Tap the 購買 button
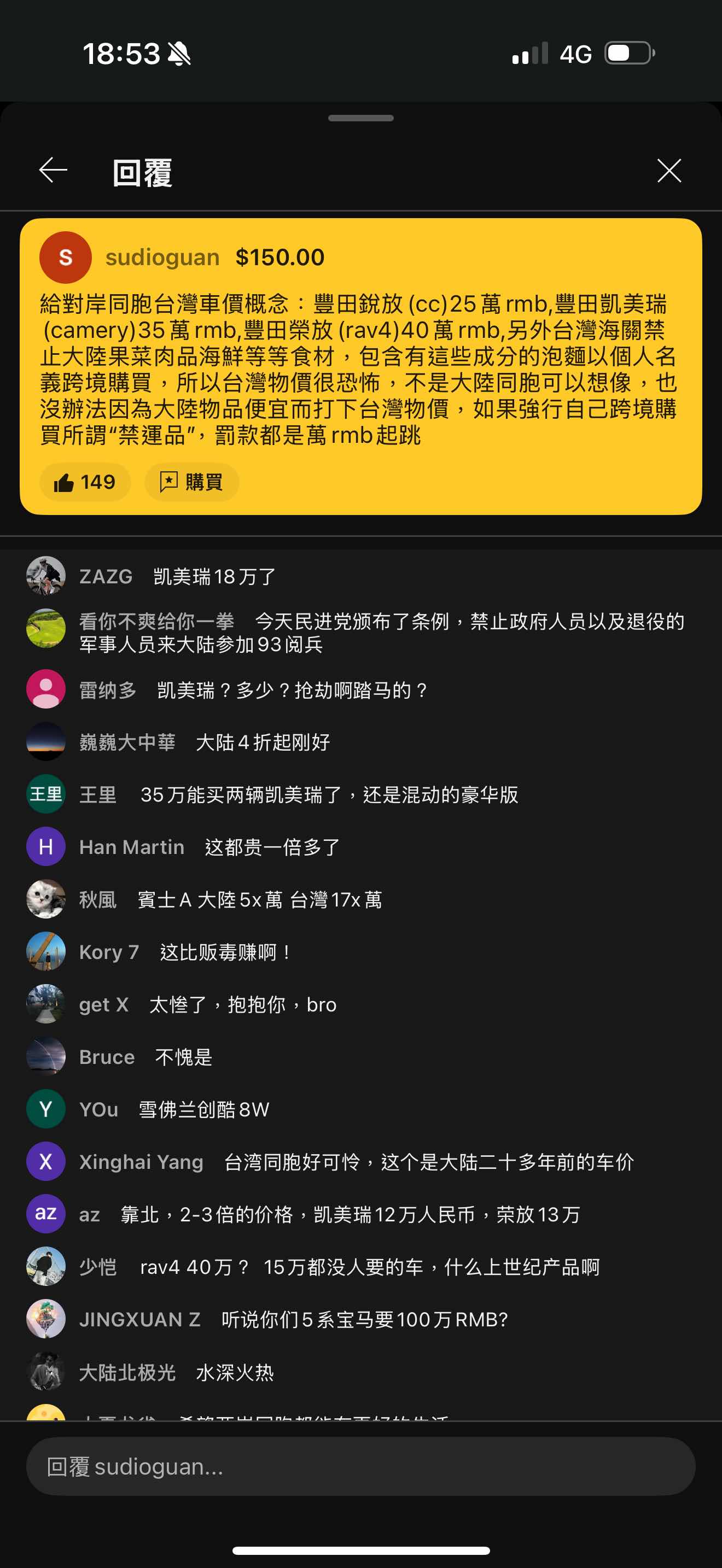This screenshot has width=722, height=1568. tap(191, 482)
